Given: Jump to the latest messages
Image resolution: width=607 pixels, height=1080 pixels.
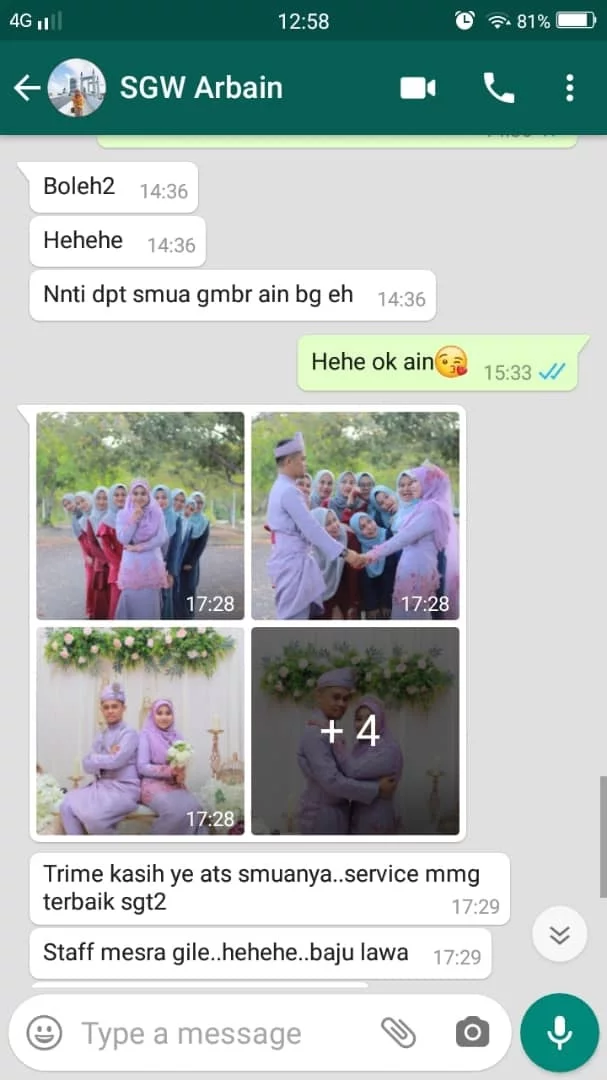Looking at the screenshot, I should pos(559,934).
